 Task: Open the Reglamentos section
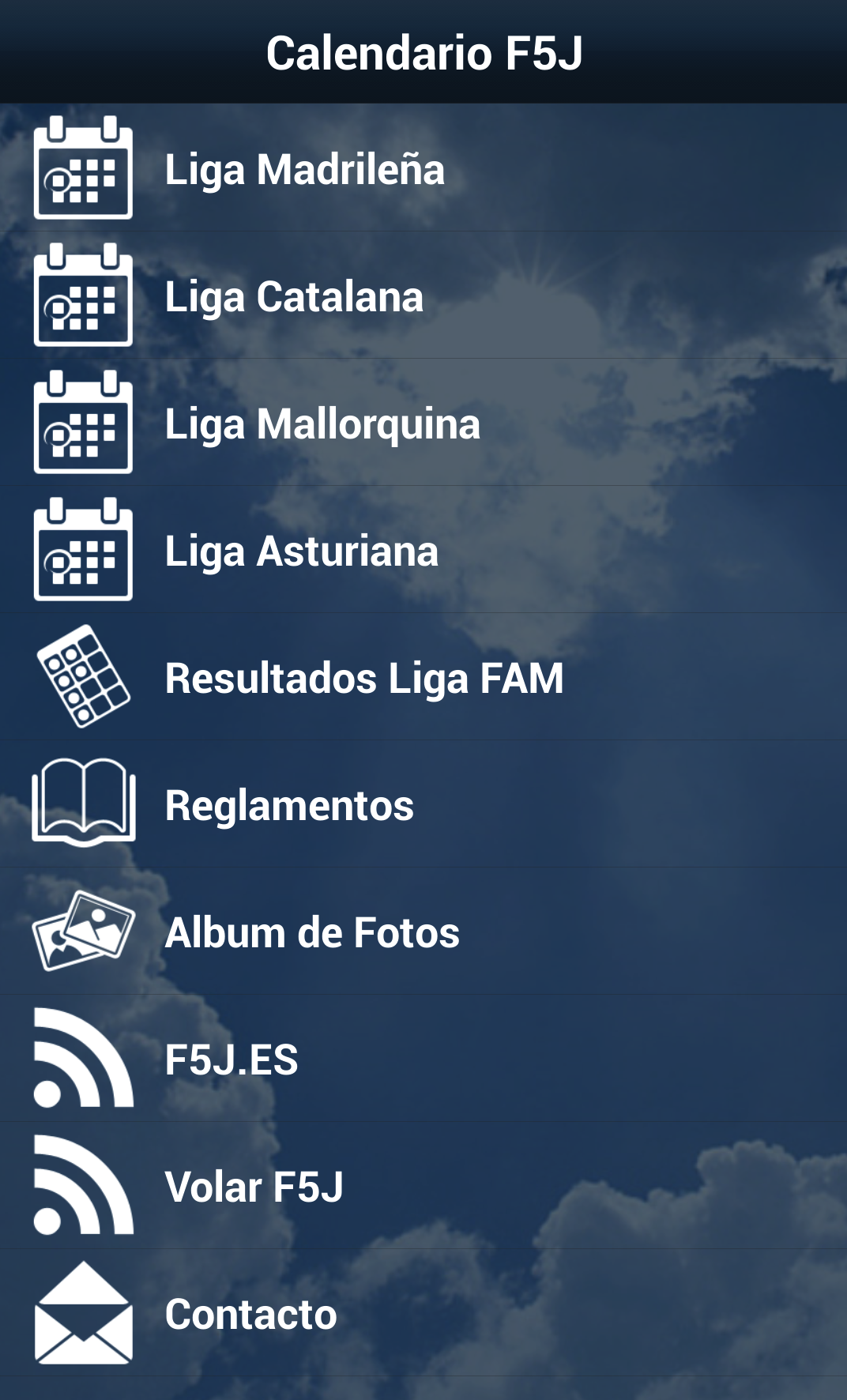pyautogui.click(x=289, y=805)
